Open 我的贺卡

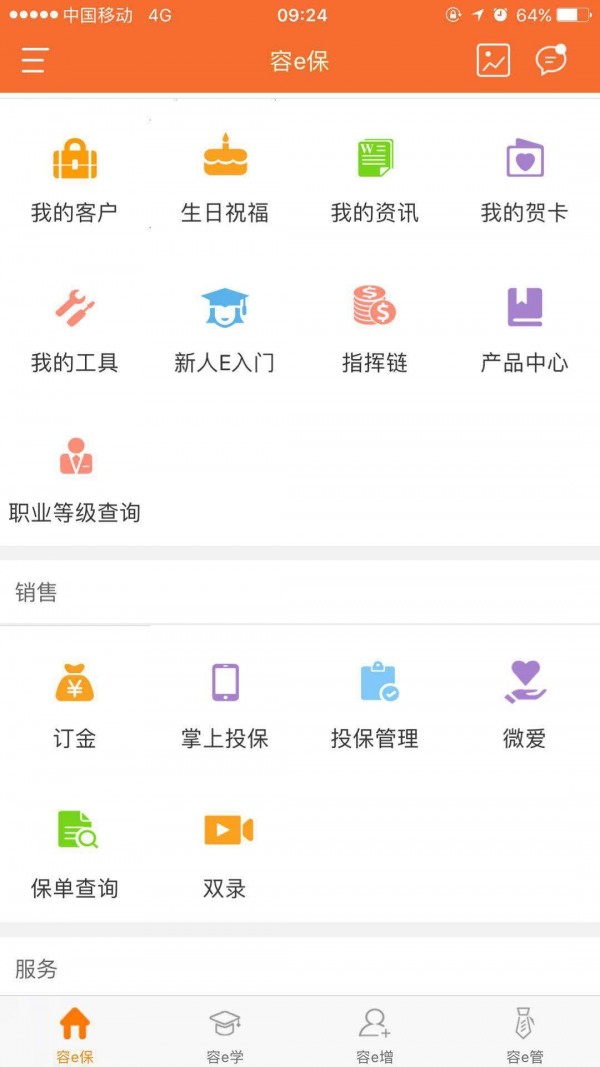524,180
